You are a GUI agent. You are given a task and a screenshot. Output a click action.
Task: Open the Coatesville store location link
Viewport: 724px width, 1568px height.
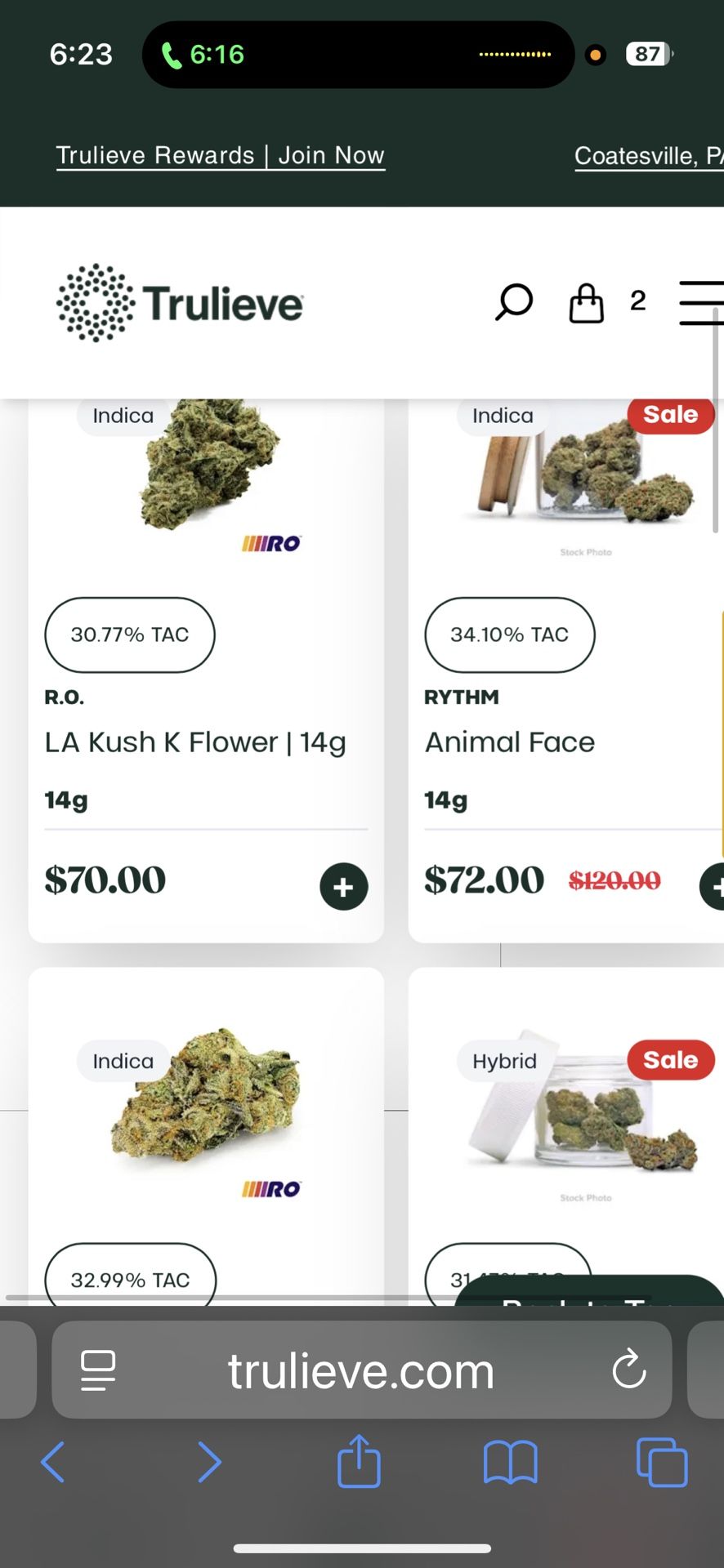point(648,155)
